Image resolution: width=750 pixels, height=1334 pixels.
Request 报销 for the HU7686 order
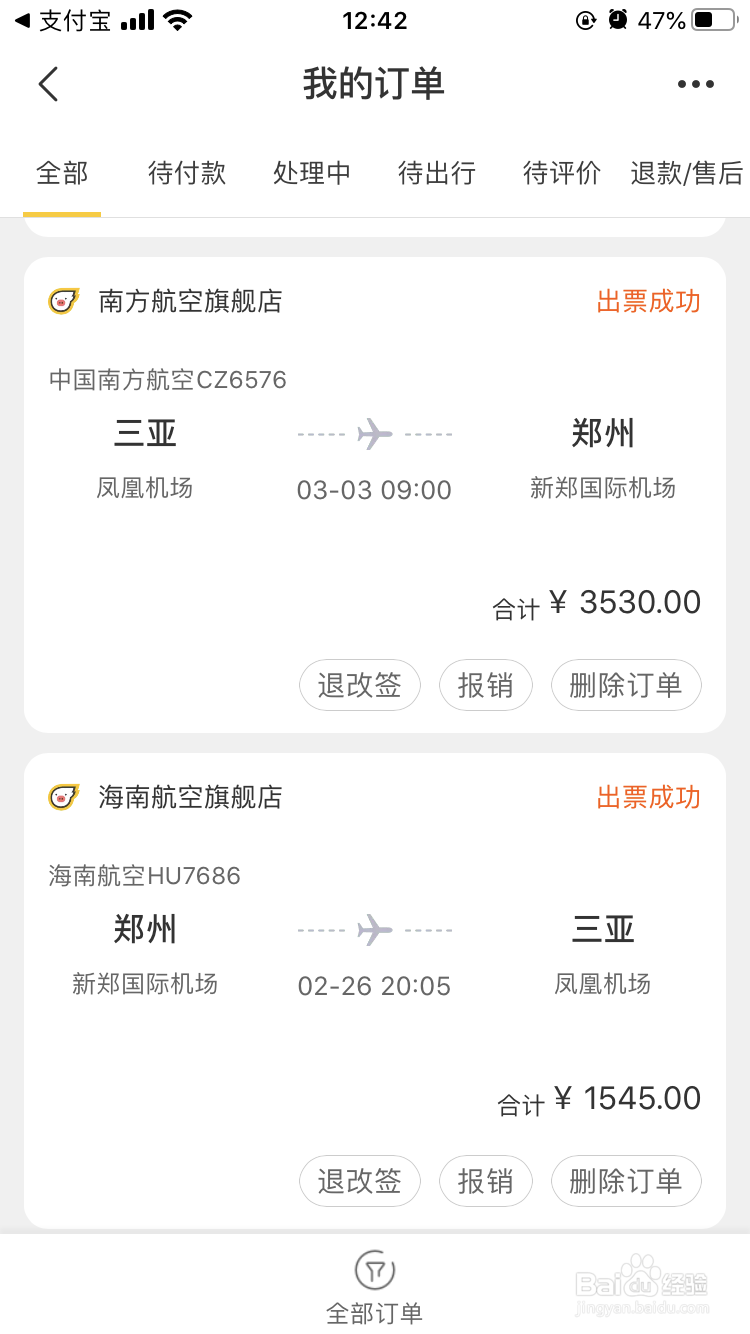[x=486, y=1182]
